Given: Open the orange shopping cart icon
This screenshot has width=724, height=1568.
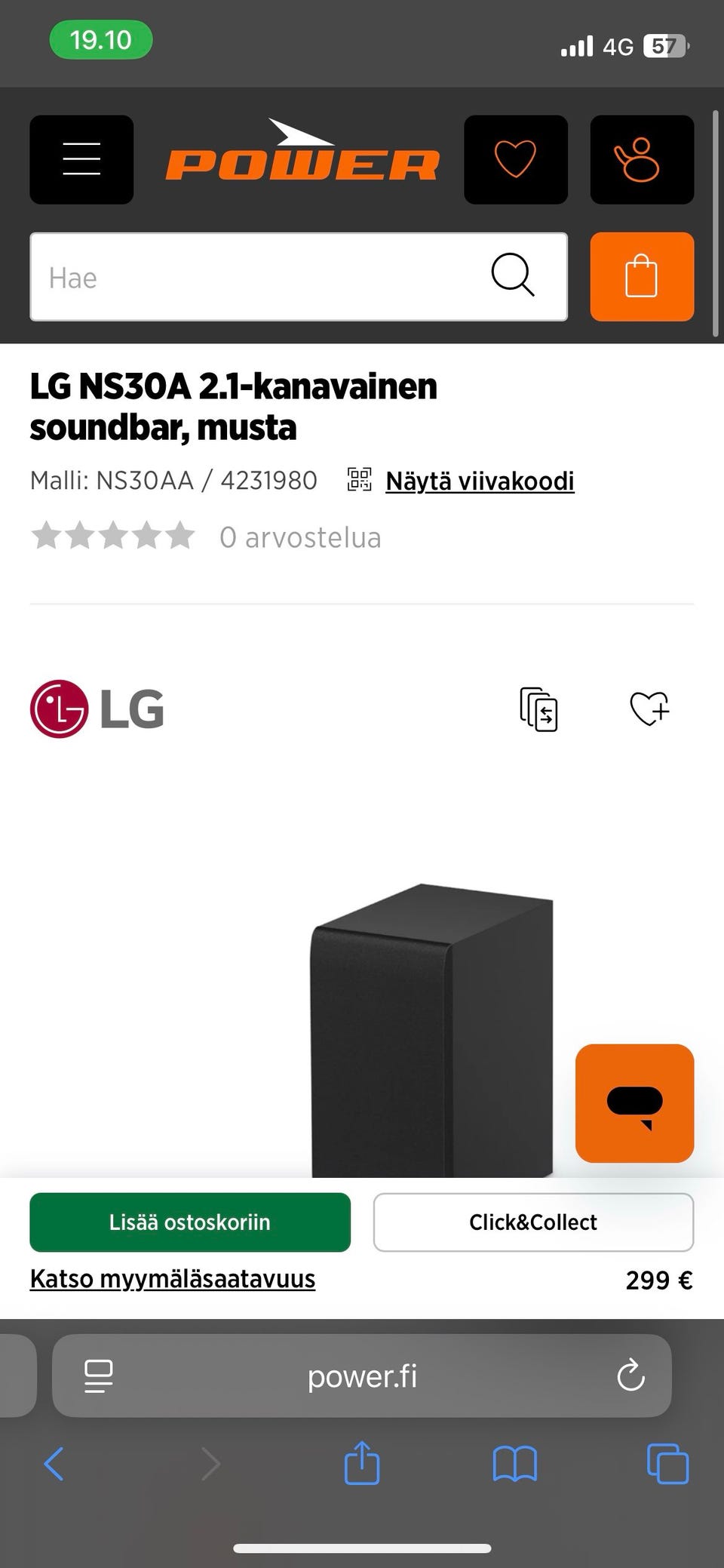Looking at the screenshot, I should tap(642, 276).
